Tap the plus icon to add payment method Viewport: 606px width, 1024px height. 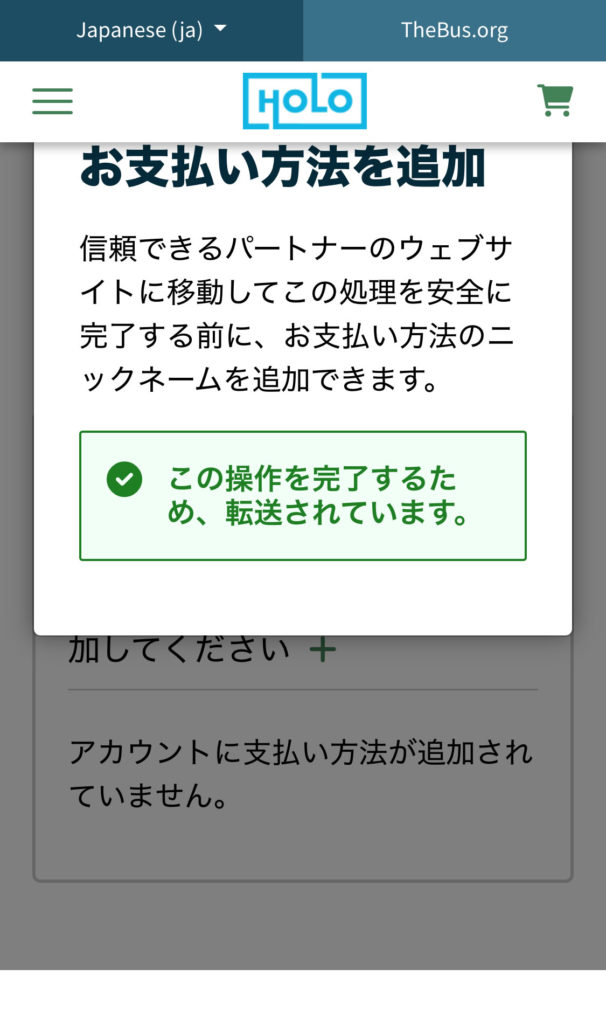coord(322,650)
